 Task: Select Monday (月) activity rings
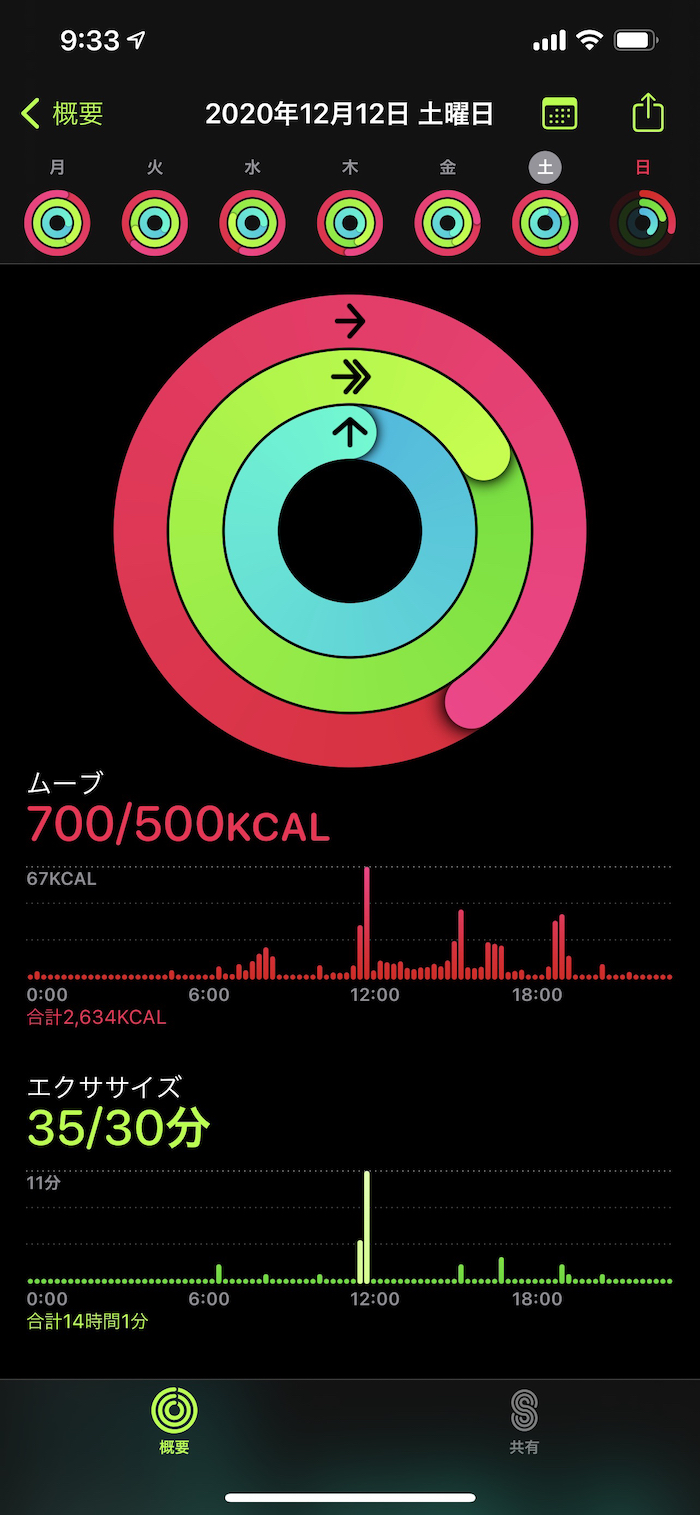[x=57, y=222]
